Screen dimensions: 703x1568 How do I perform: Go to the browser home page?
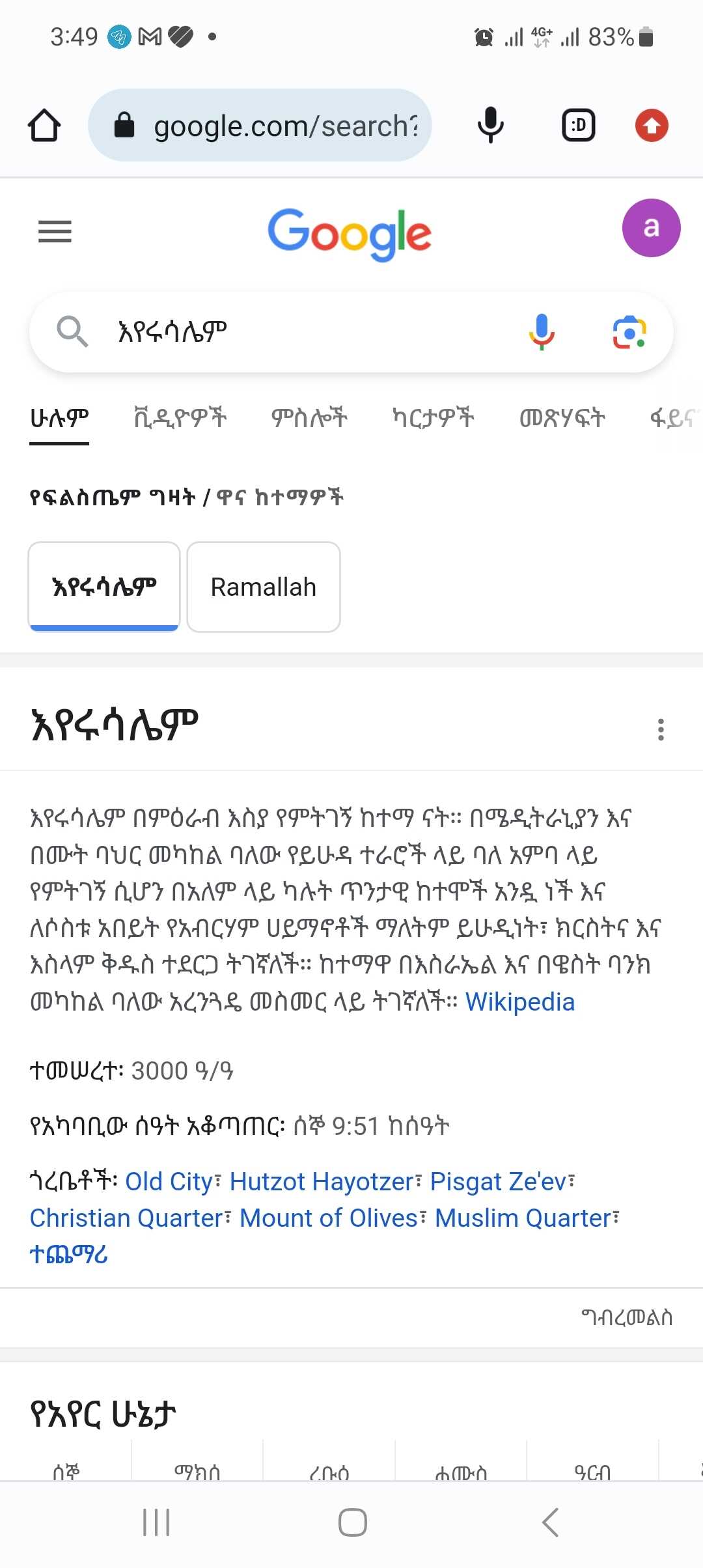point(44,125)
